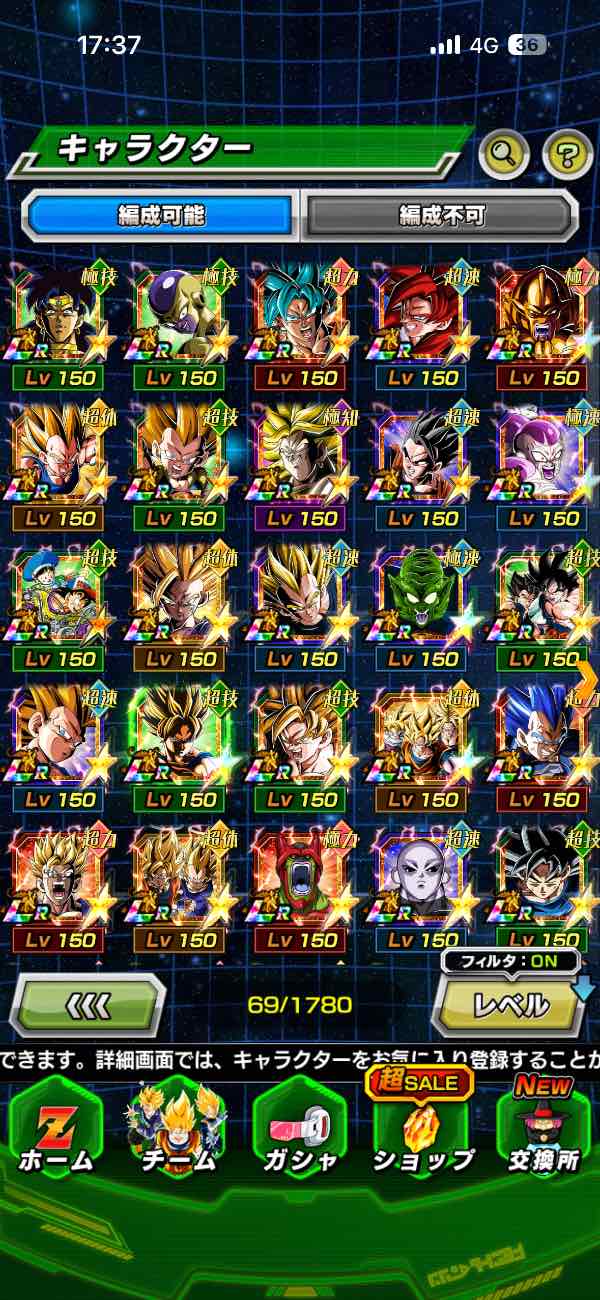
Task: Switch to the 編成可能 tab
Action: [162, 215]
